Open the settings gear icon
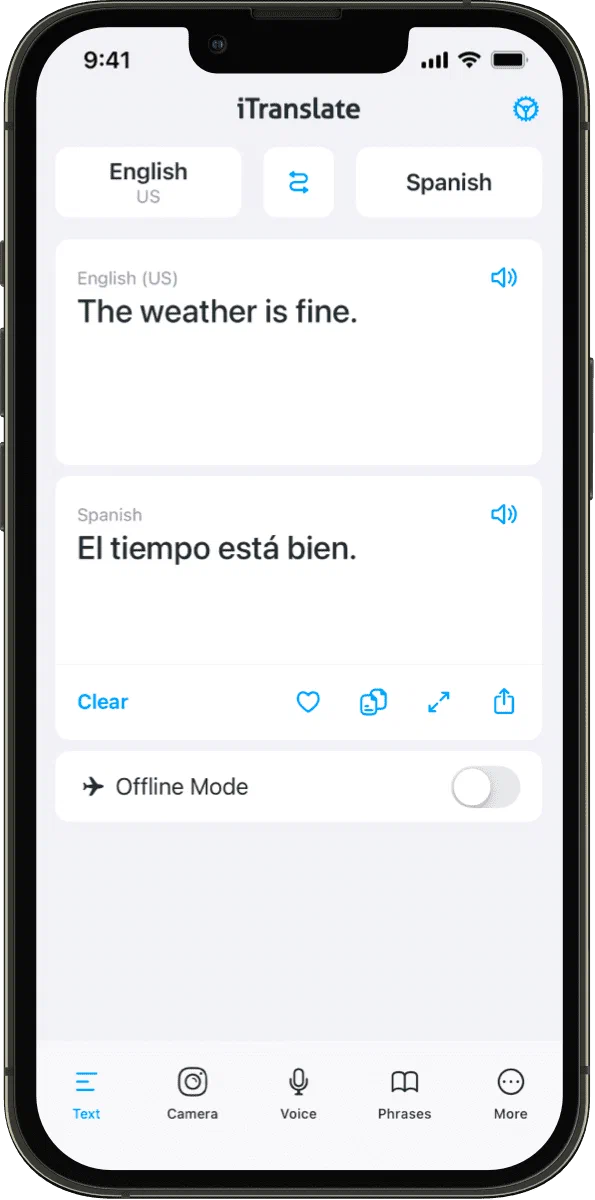The image size is (595, 1200). pos(526,110)
